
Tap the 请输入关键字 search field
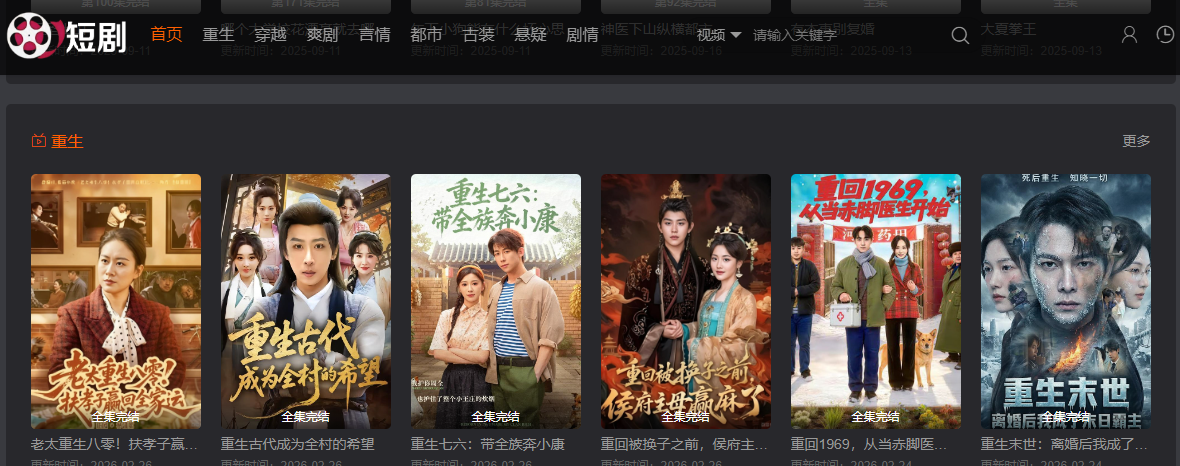click(820, 35)
